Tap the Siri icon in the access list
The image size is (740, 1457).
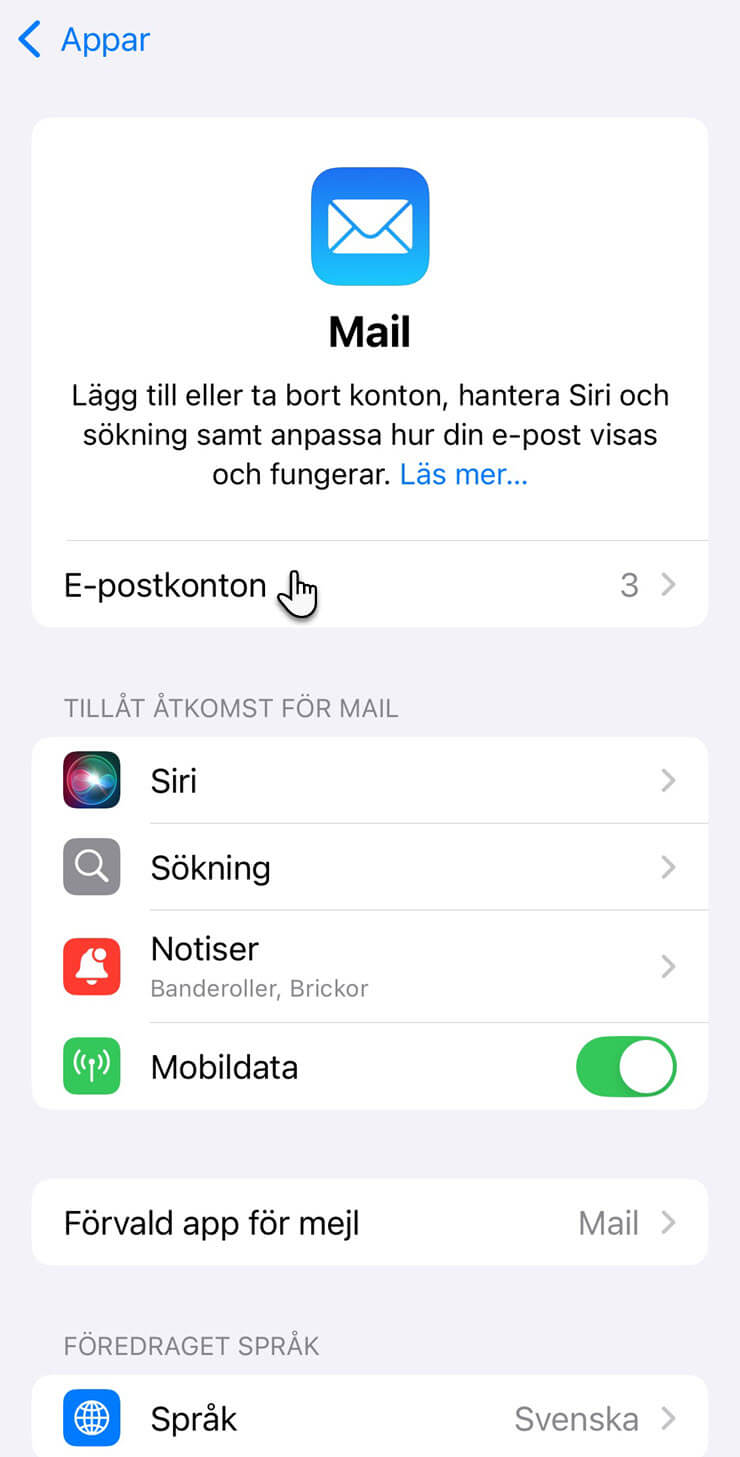[91, 780]
